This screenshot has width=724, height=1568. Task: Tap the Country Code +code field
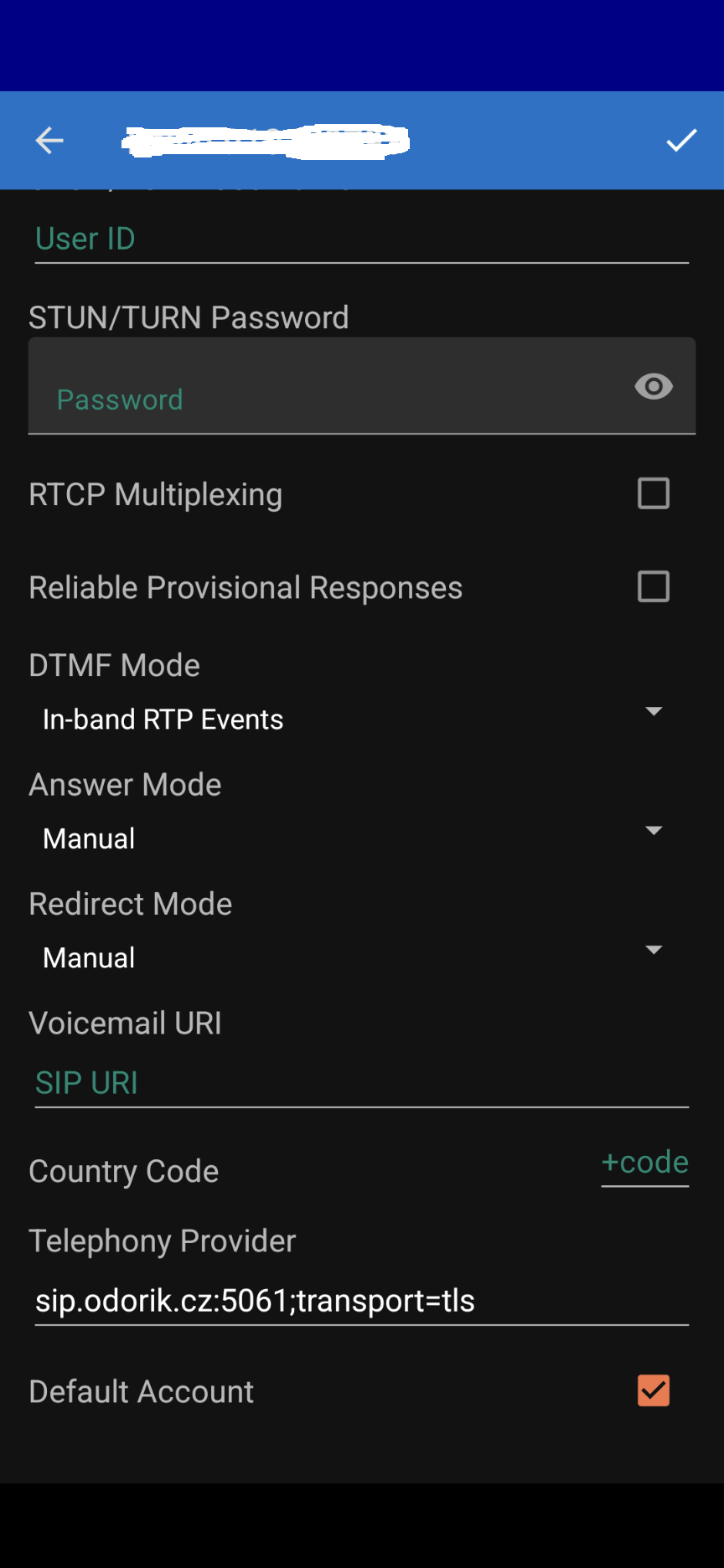tap(644, 1163)
